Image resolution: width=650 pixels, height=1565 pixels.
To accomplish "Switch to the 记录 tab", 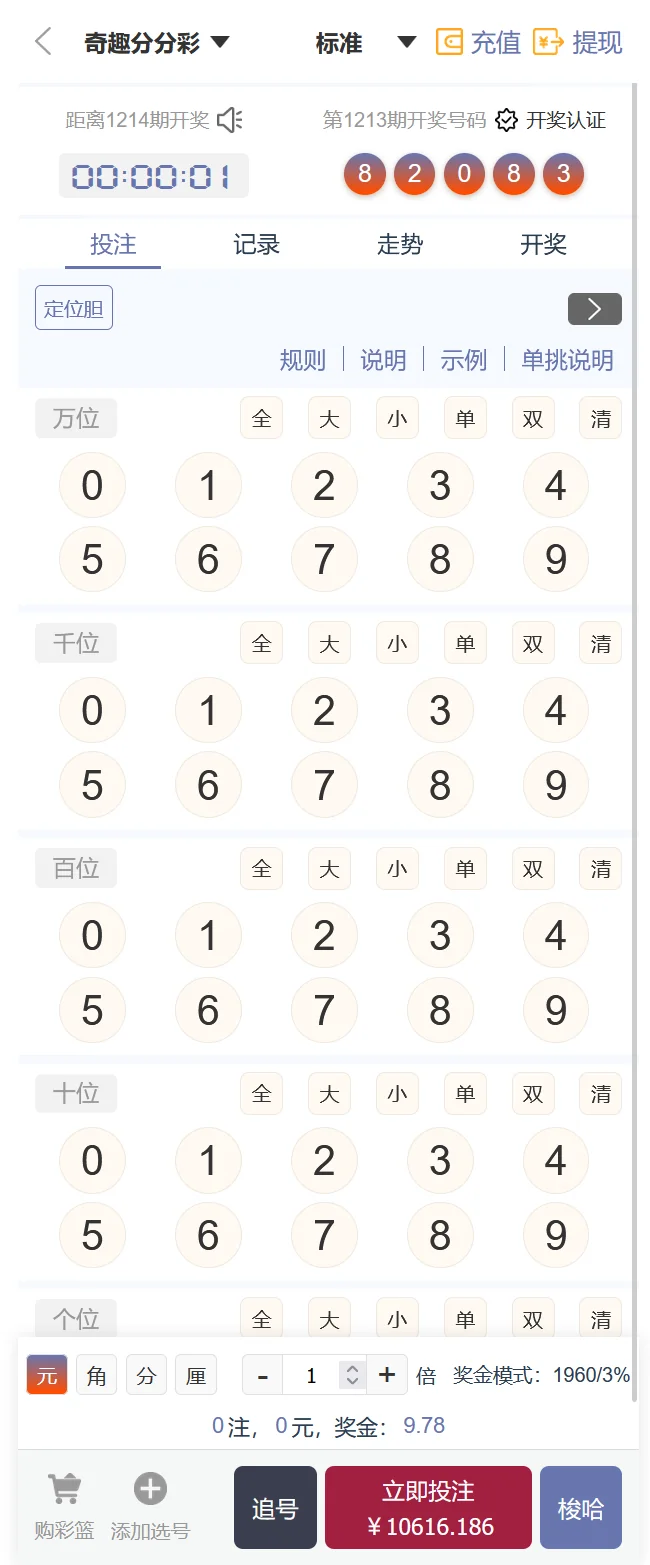I will [256, 245].
